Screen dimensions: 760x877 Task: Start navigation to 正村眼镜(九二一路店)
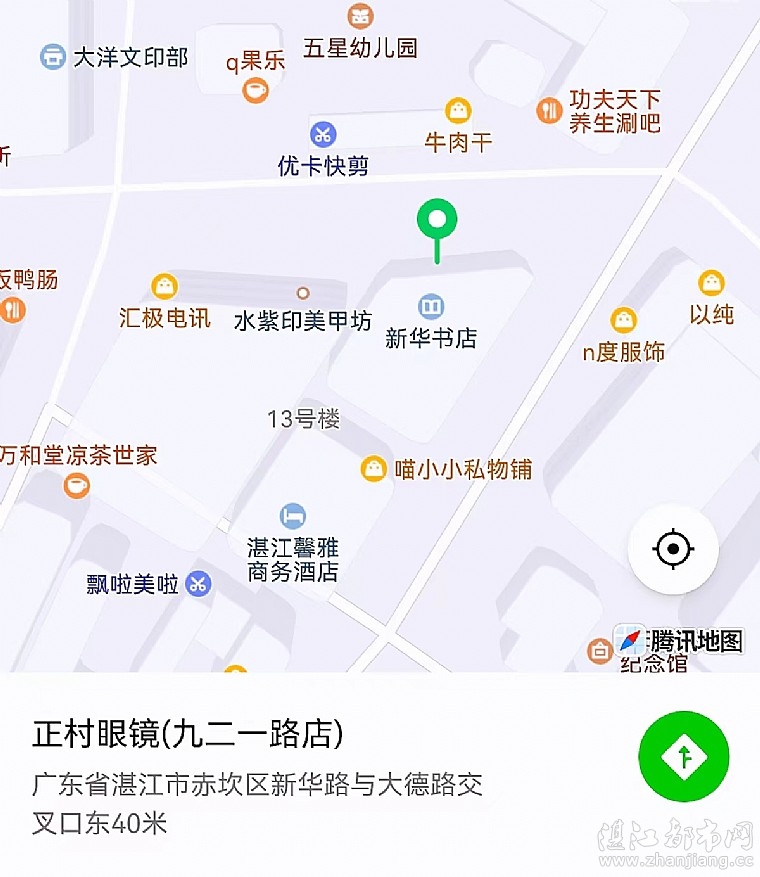pos(684,756)
